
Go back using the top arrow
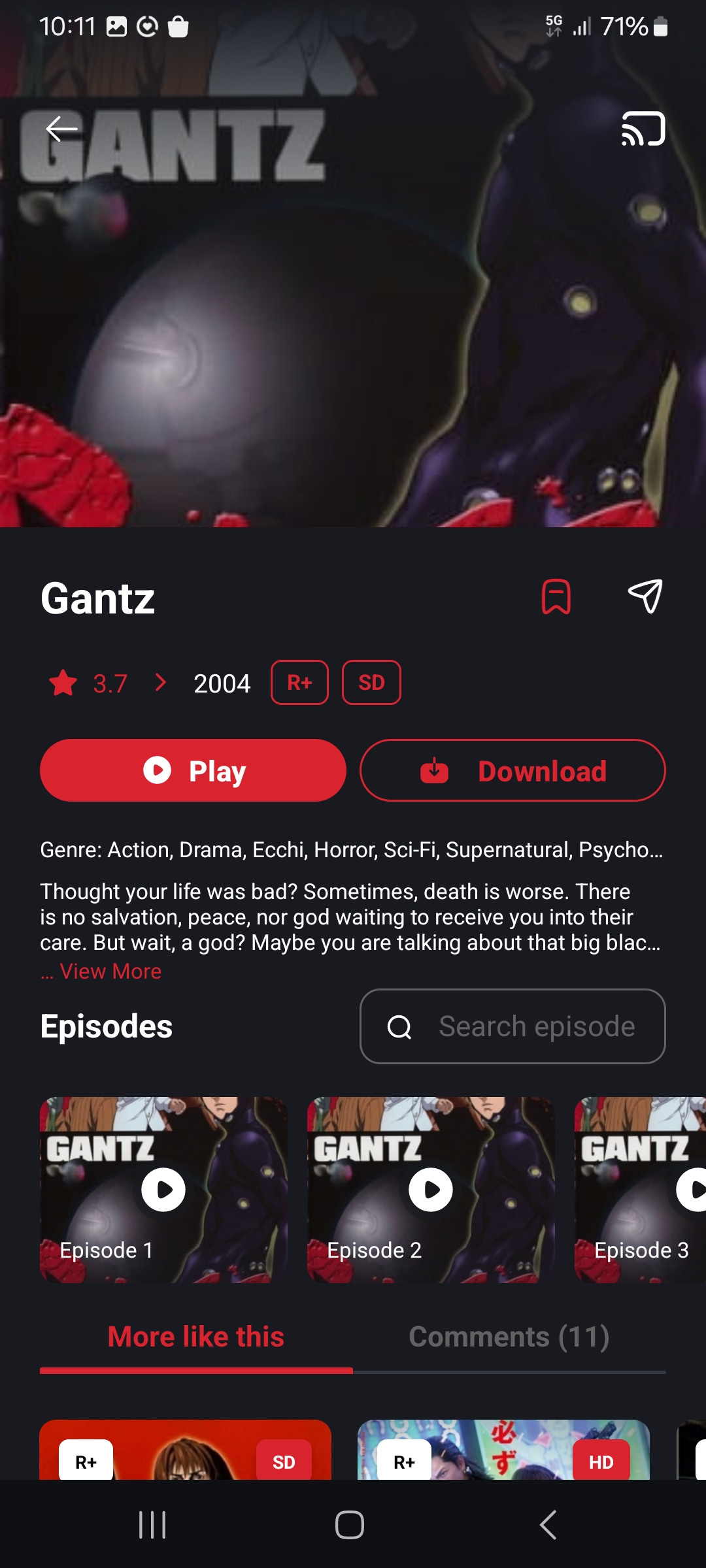[x=62, y=129]
